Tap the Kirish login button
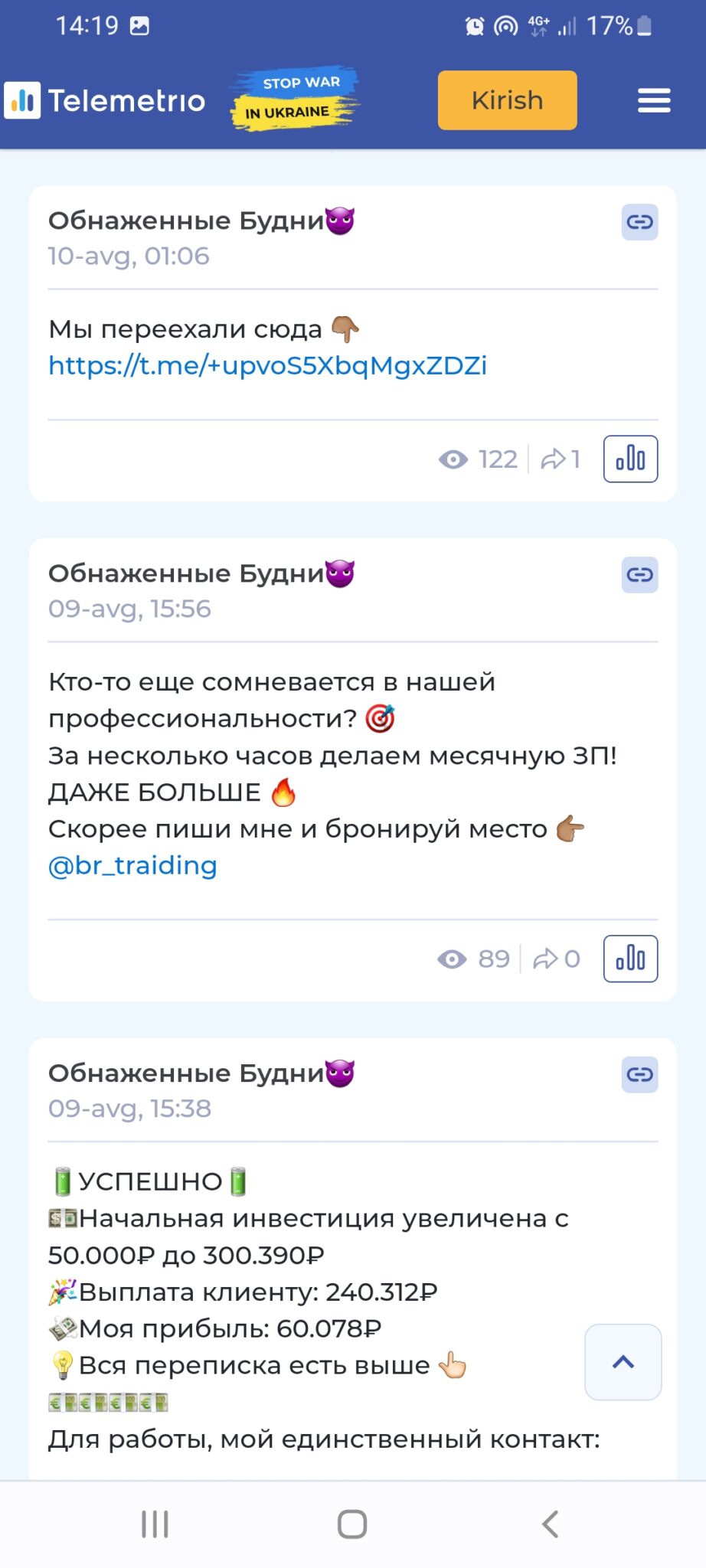The width and height of the screenshot is (706, 1568). pos(507,100)
